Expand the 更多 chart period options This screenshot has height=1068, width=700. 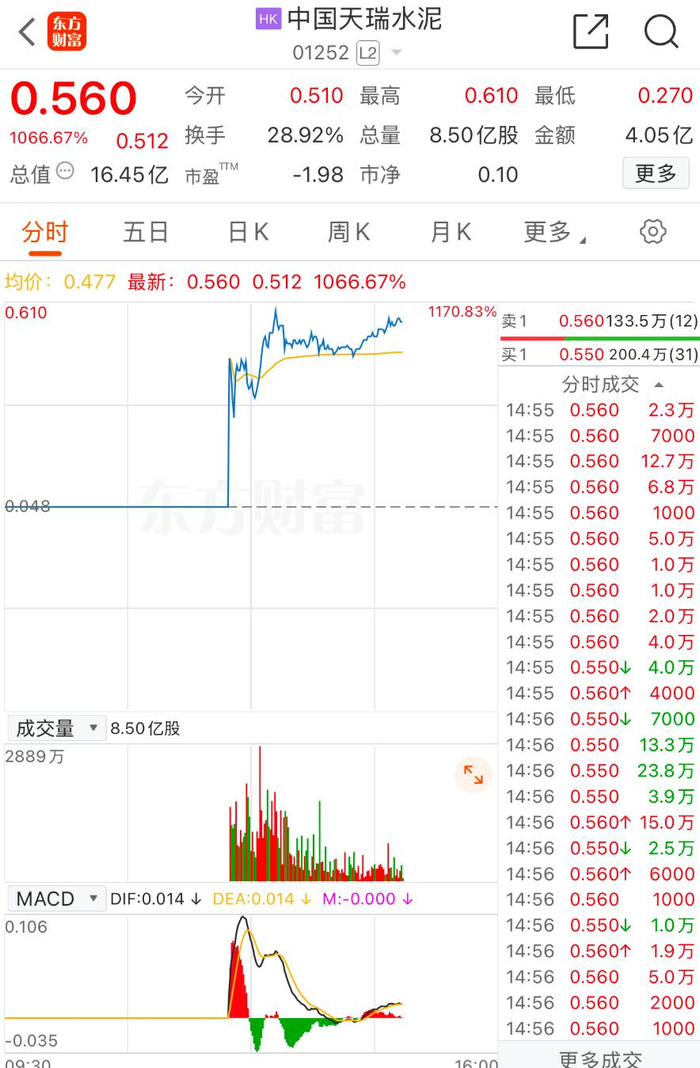coord(553,233)
